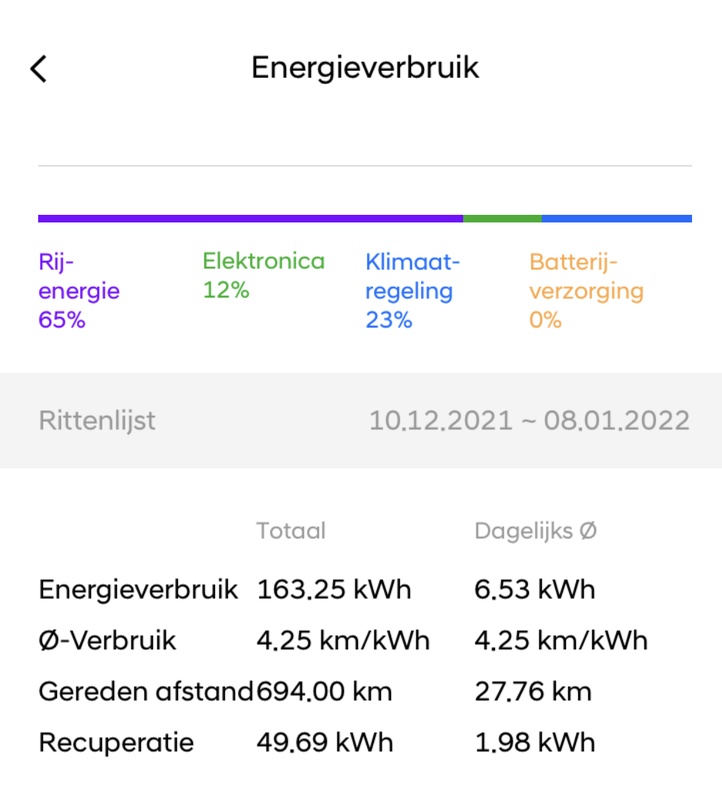Go back from the Energieverbruik screen
Viewport: 722px width, 800px height.
click(38, 69)
